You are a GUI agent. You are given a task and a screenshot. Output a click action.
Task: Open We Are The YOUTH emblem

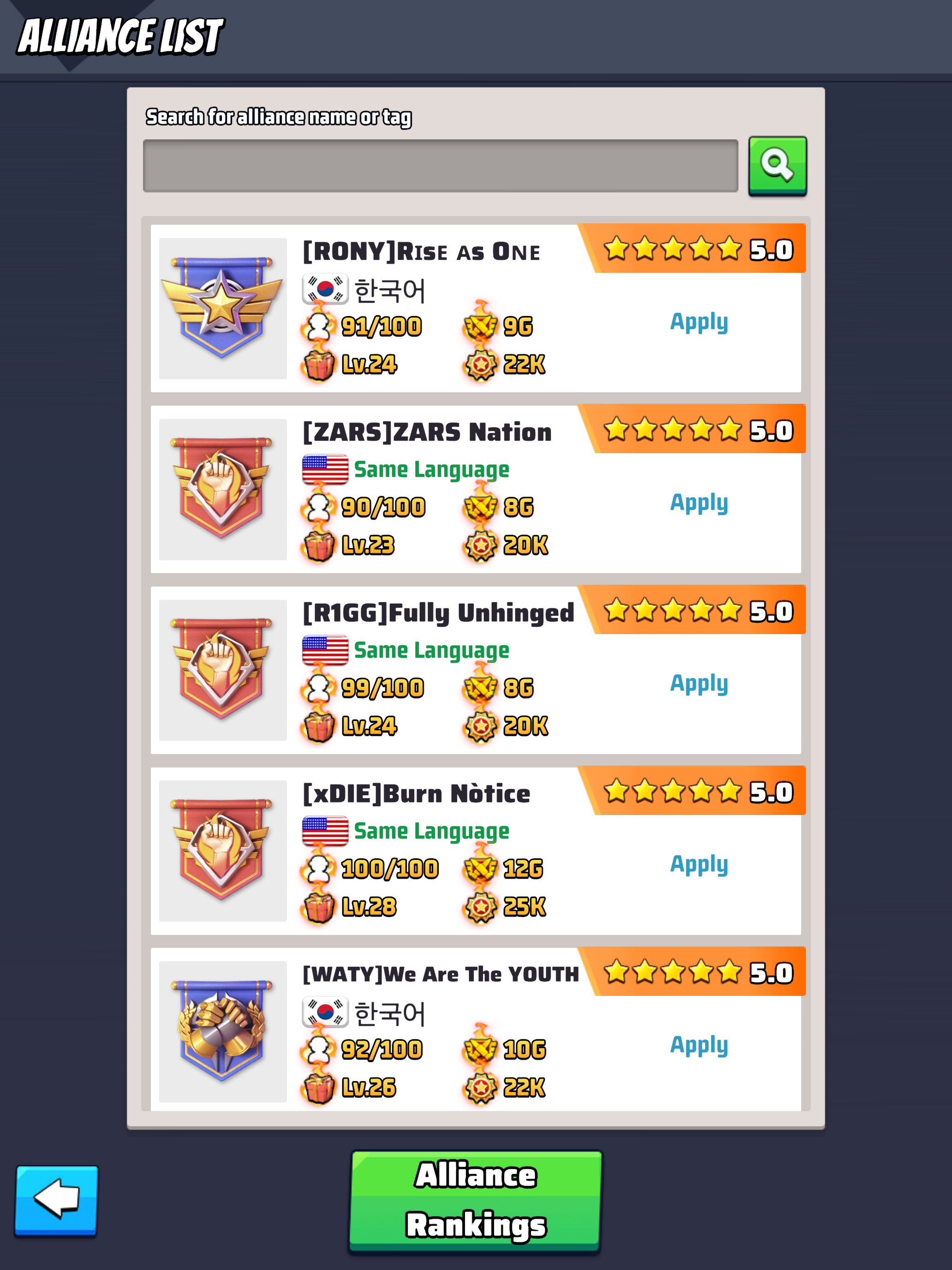pos(223,1032)
